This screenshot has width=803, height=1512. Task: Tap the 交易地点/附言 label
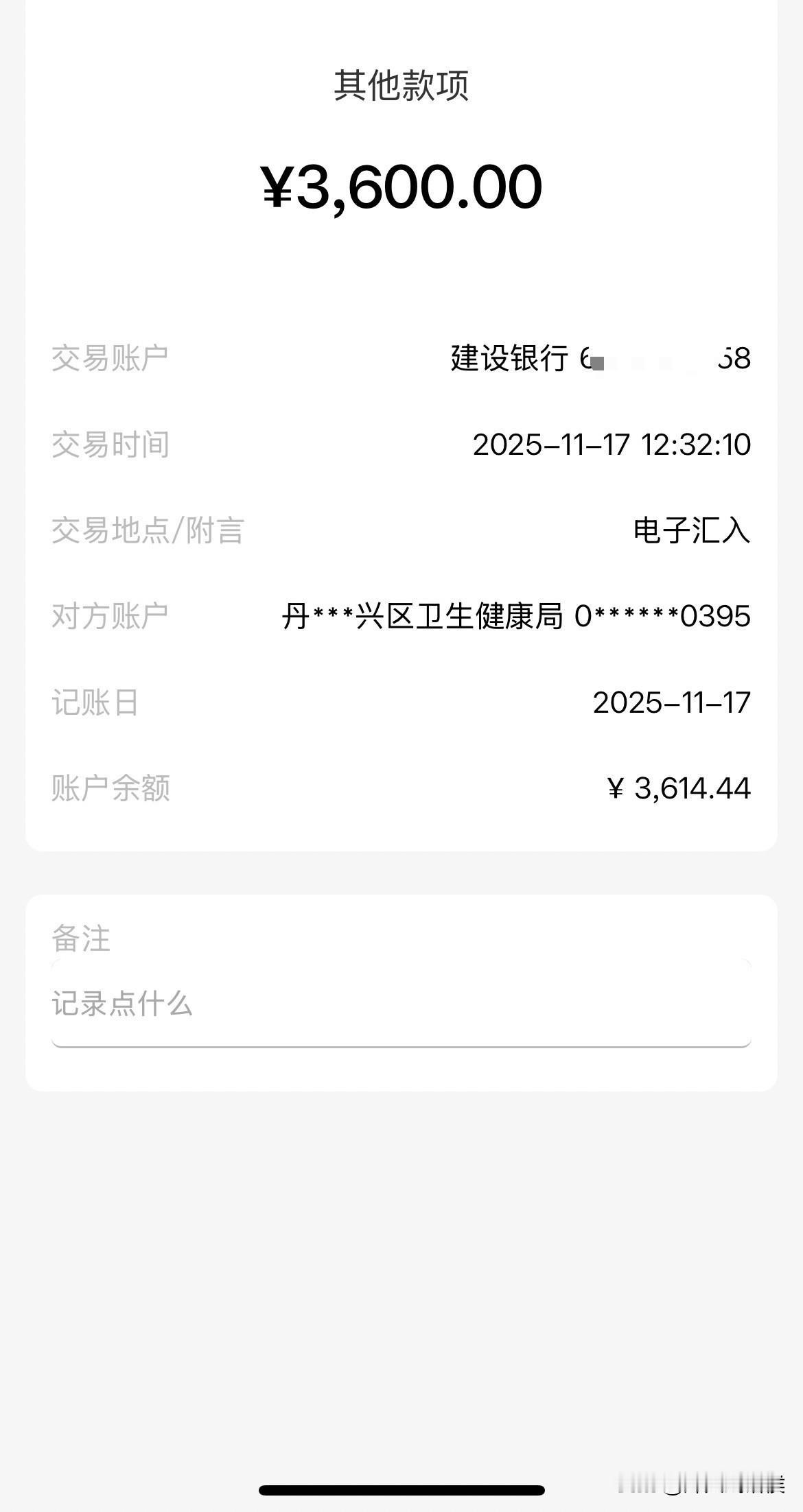[148, 531]
